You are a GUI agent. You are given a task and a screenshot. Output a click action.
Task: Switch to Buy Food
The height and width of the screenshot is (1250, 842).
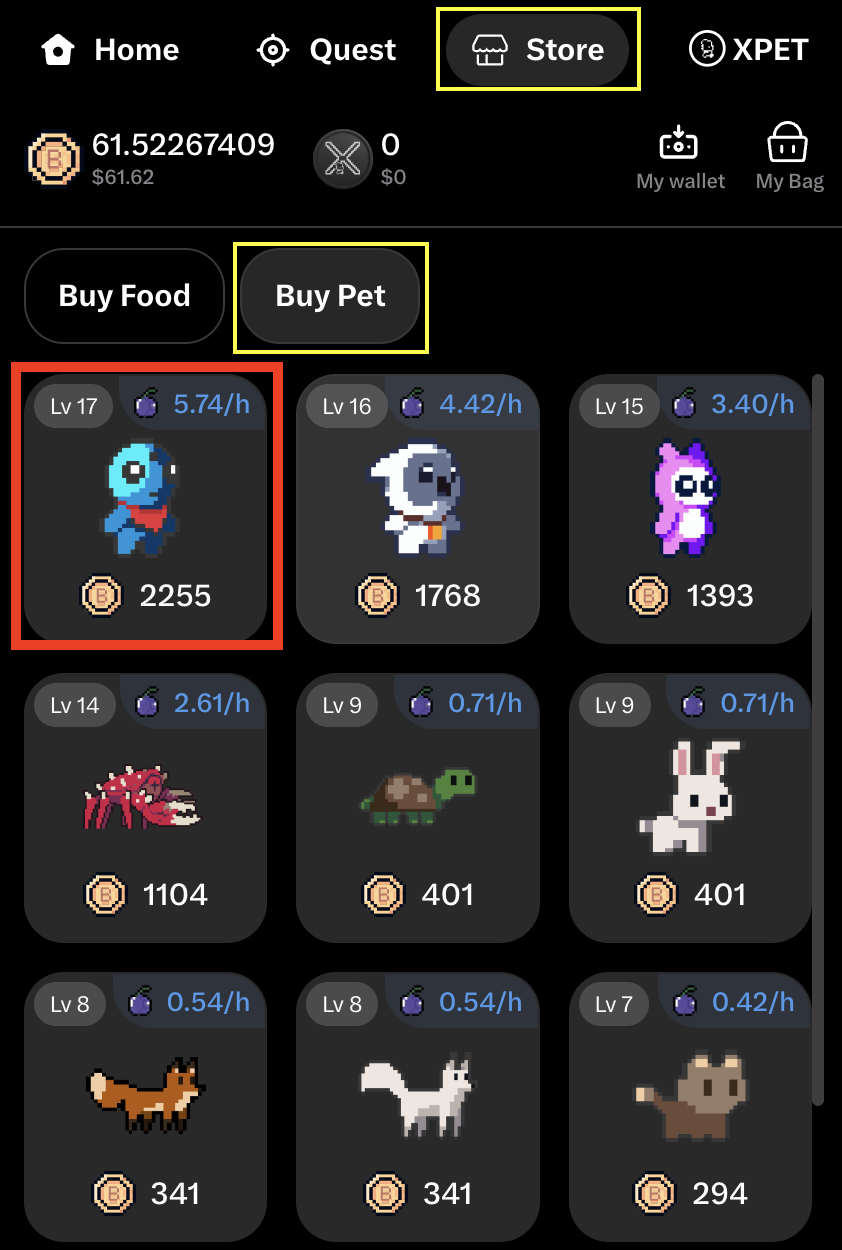pos(124,296)
